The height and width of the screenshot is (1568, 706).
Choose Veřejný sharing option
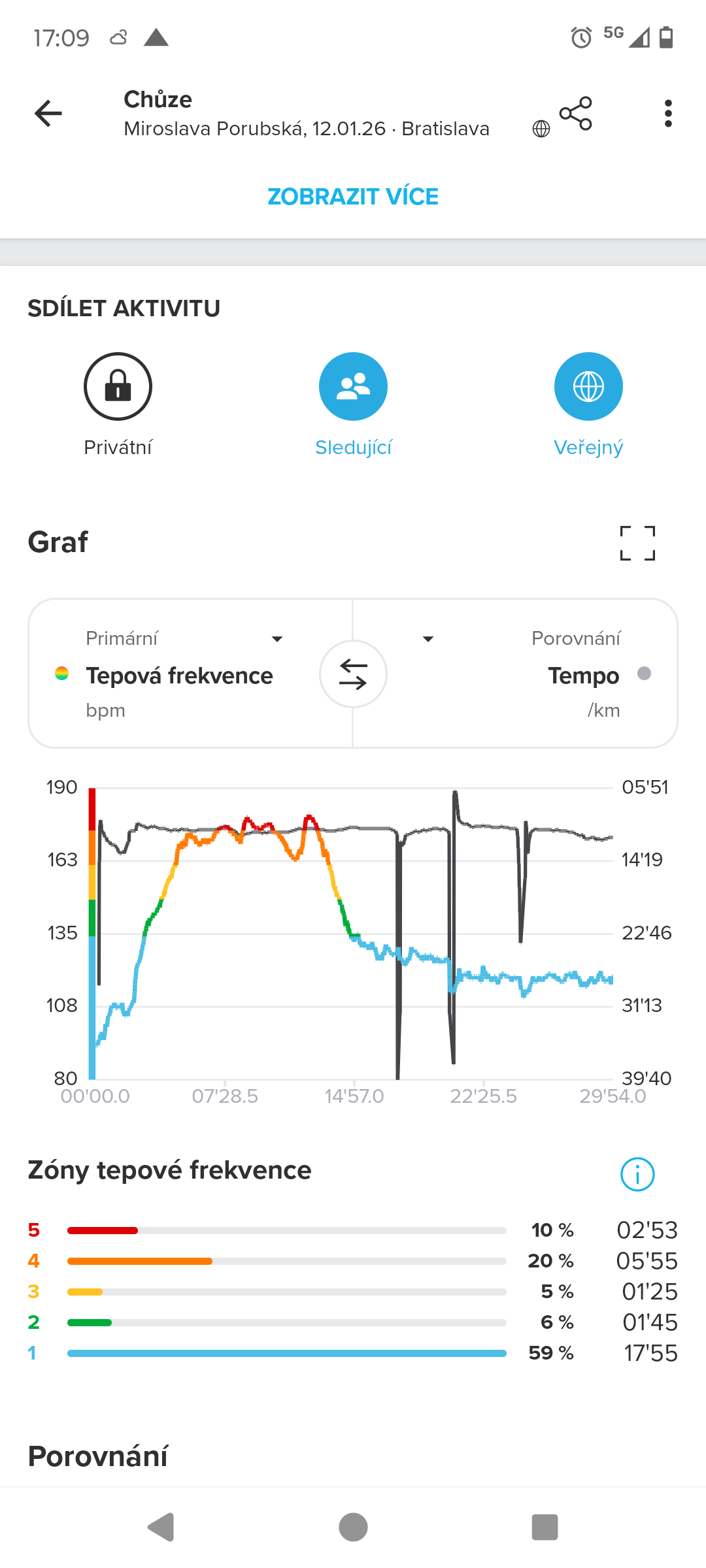pyautogui.click(x=588, y=387)
